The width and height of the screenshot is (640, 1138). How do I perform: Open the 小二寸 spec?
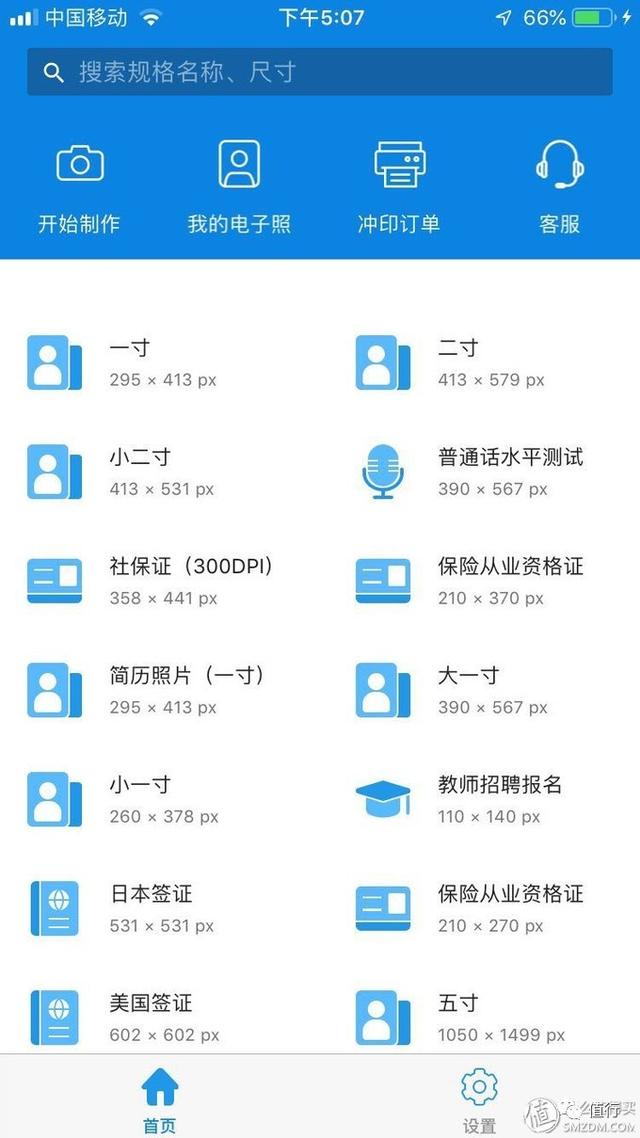140,471
